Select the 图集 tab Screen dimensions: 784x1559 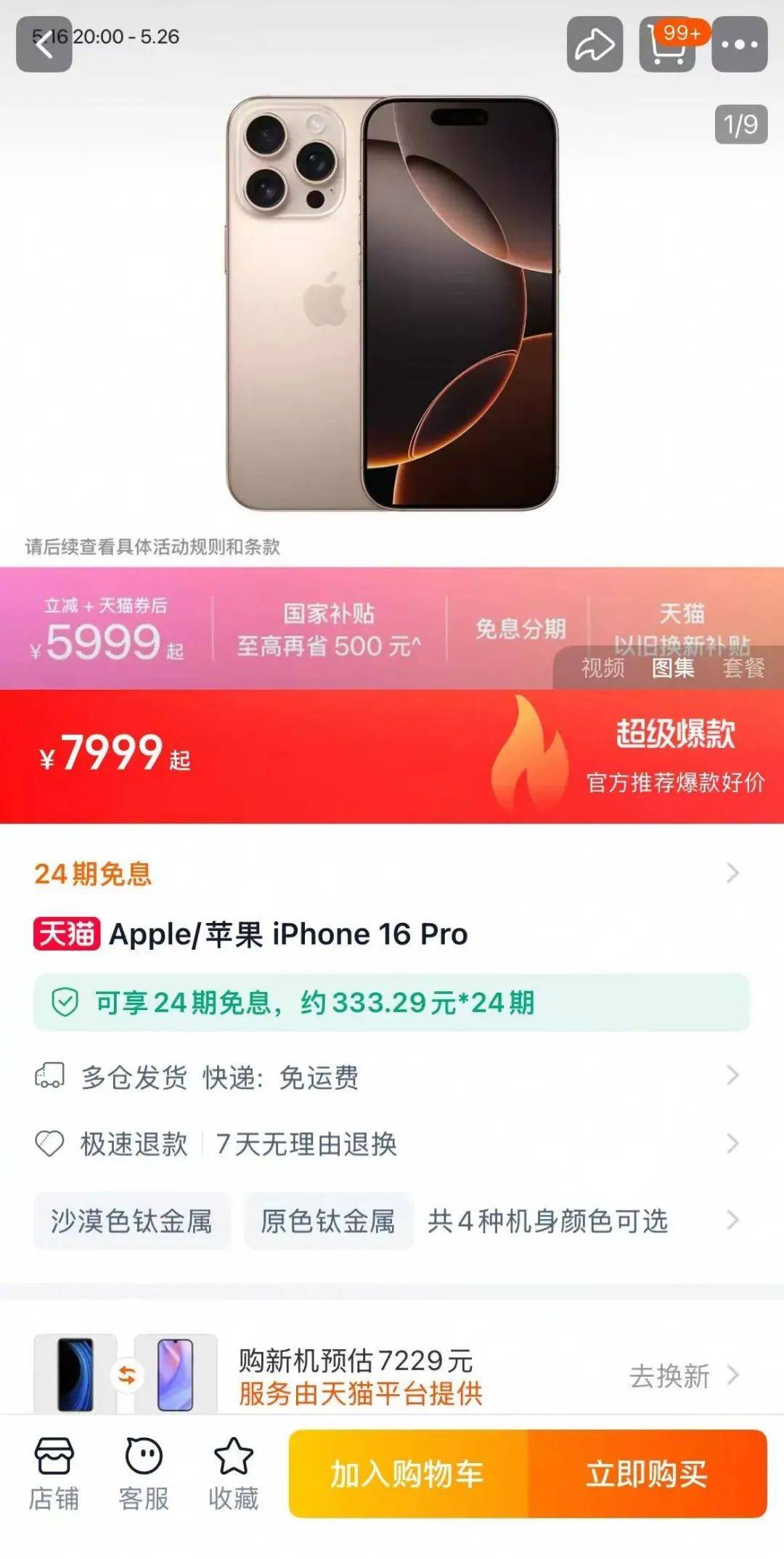click(673, 667)
